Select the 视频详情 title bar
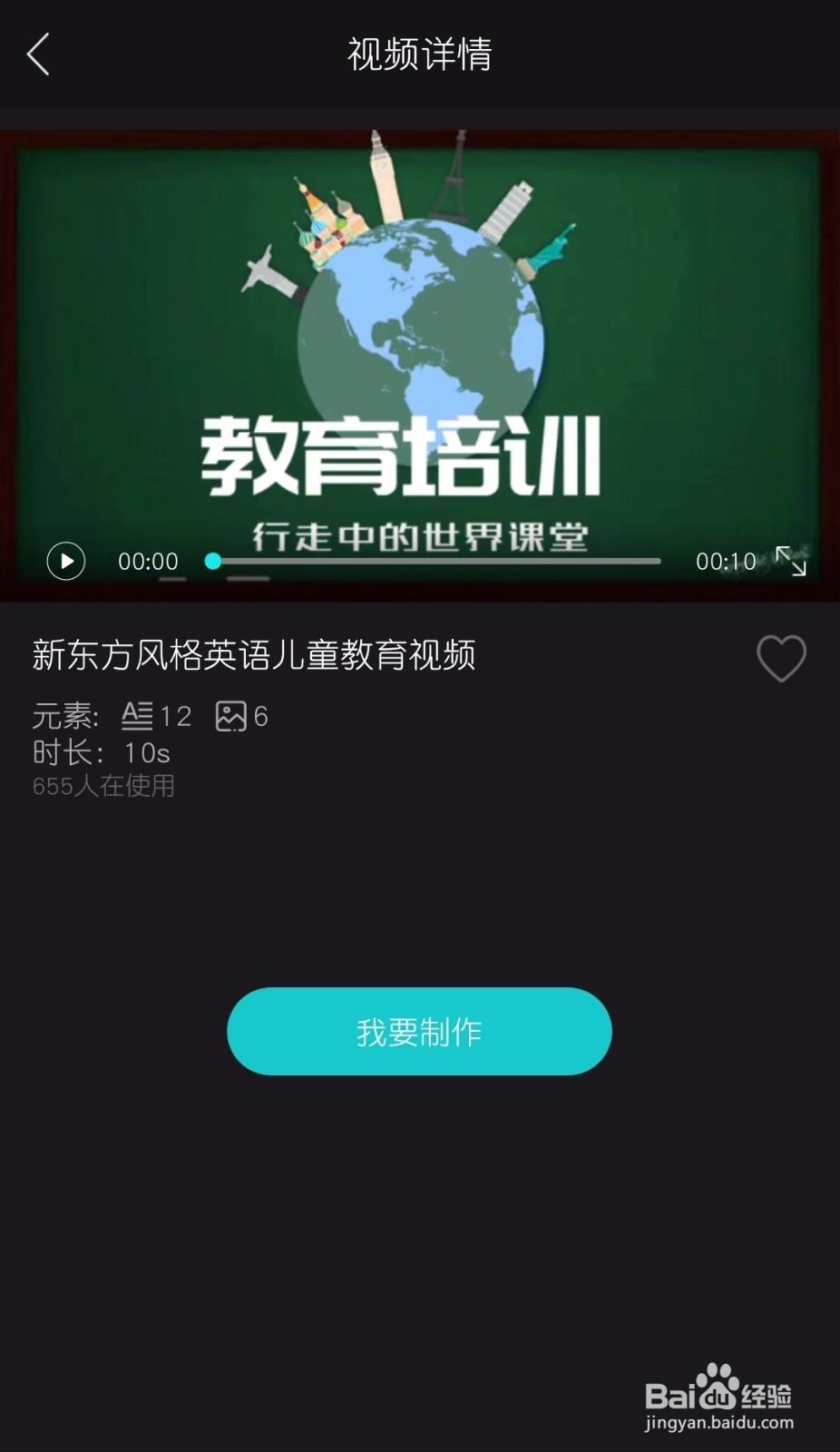Viewport: 840px width, 1452px height. point(419,54)
